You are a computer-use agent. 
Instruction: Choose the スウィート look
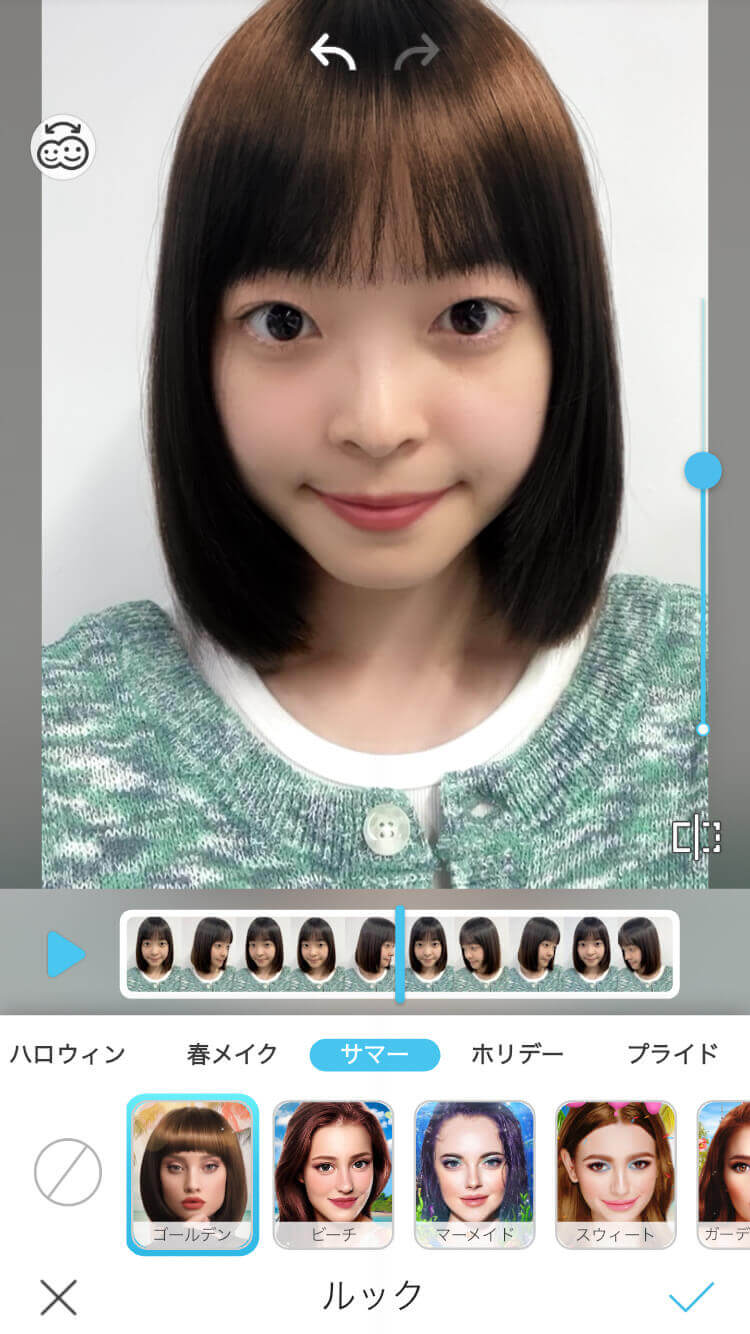(615, 1174)
